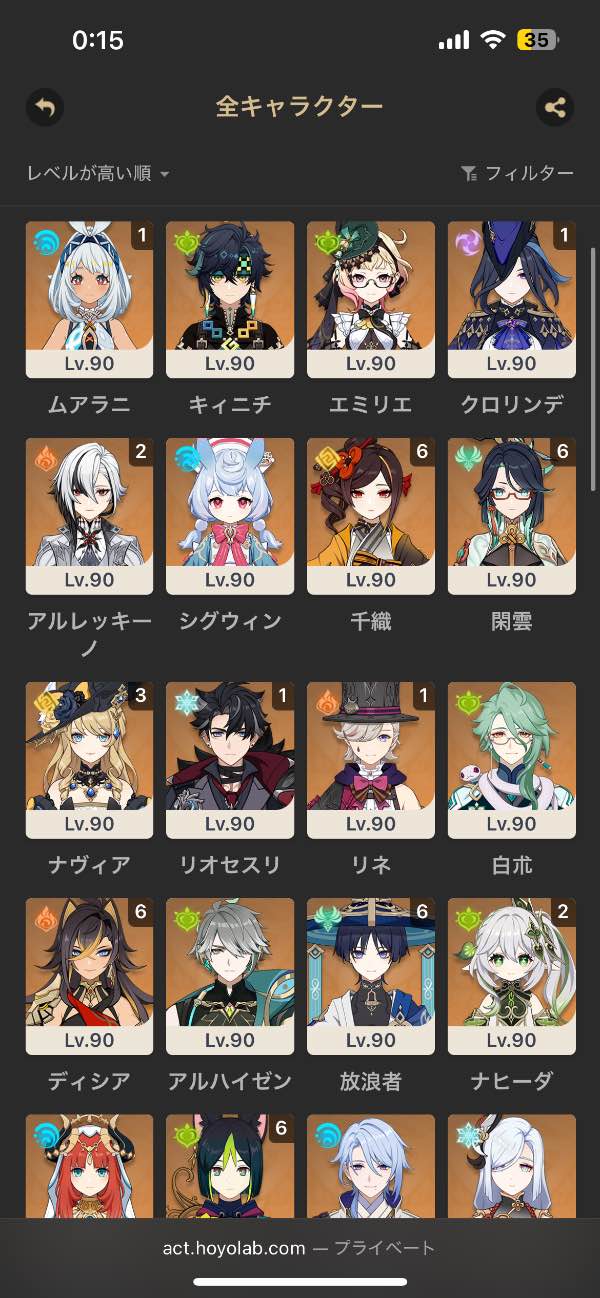
Task: View 閑雲 character details
Action: click(x=512, y=515)
